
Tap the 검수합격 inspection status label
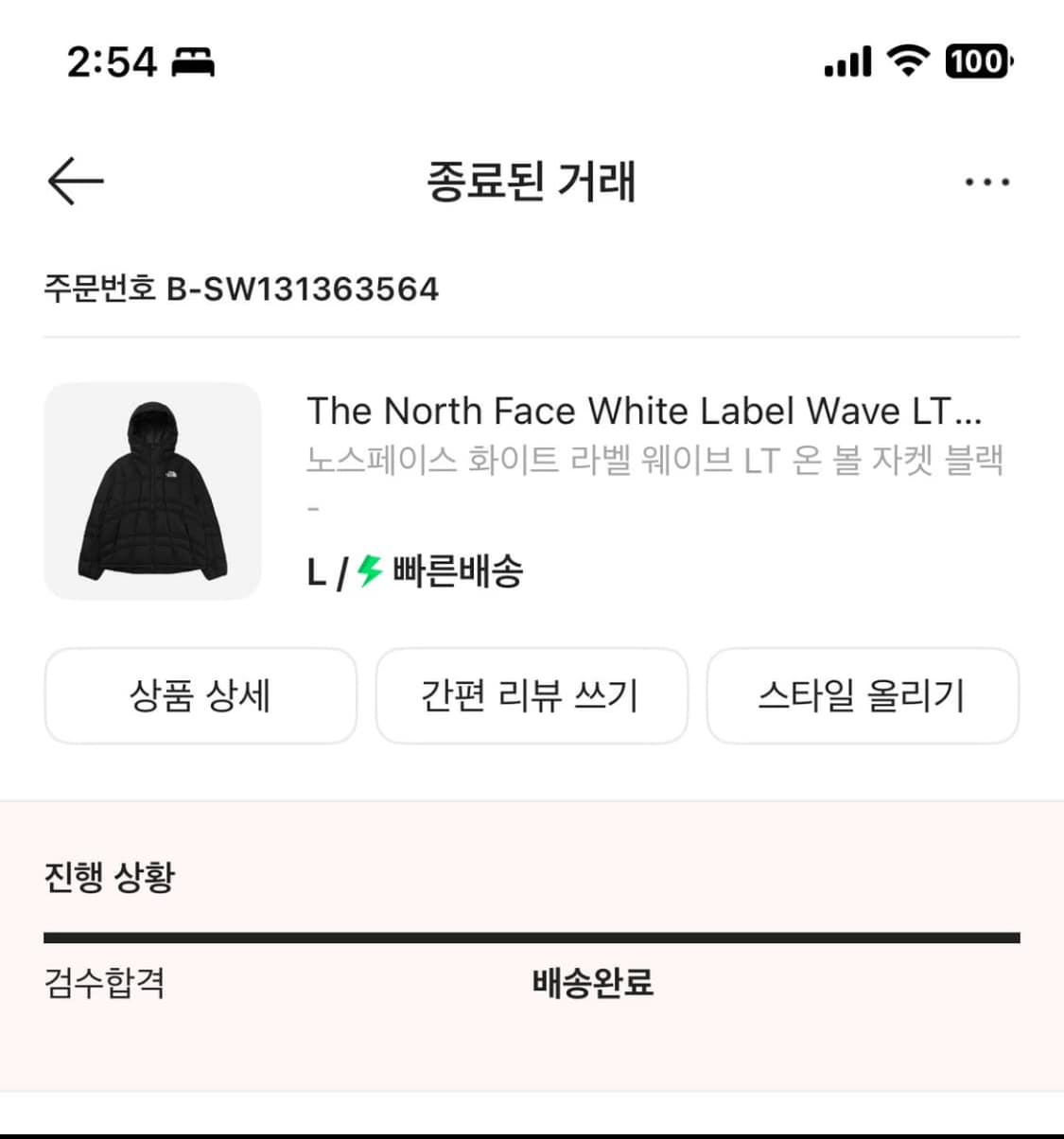click(x=106, y=985)
